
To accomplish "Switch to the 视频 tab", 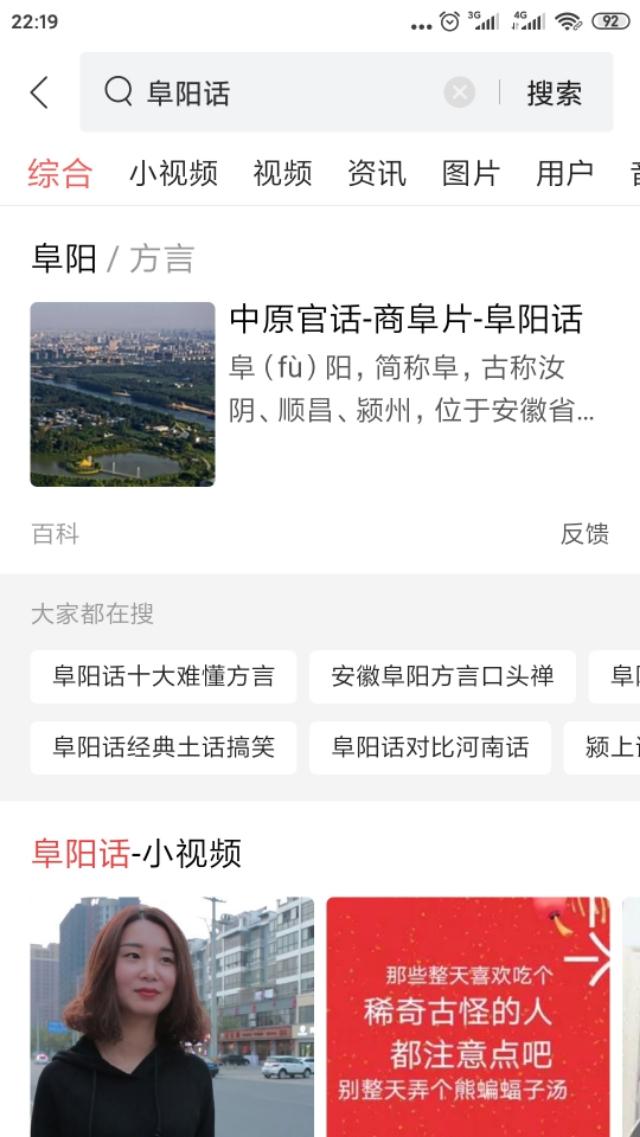I will 282,173.
